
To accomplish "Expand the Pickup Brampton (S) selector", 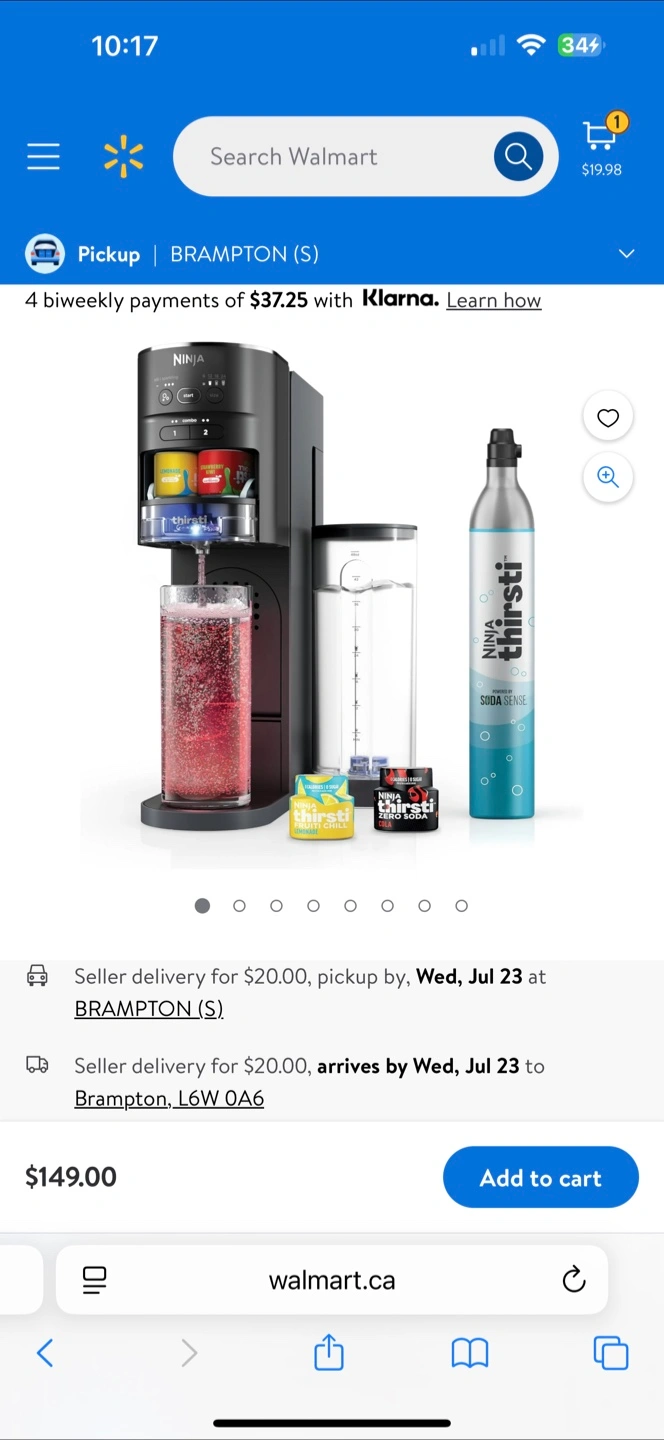I will point(626,254).
